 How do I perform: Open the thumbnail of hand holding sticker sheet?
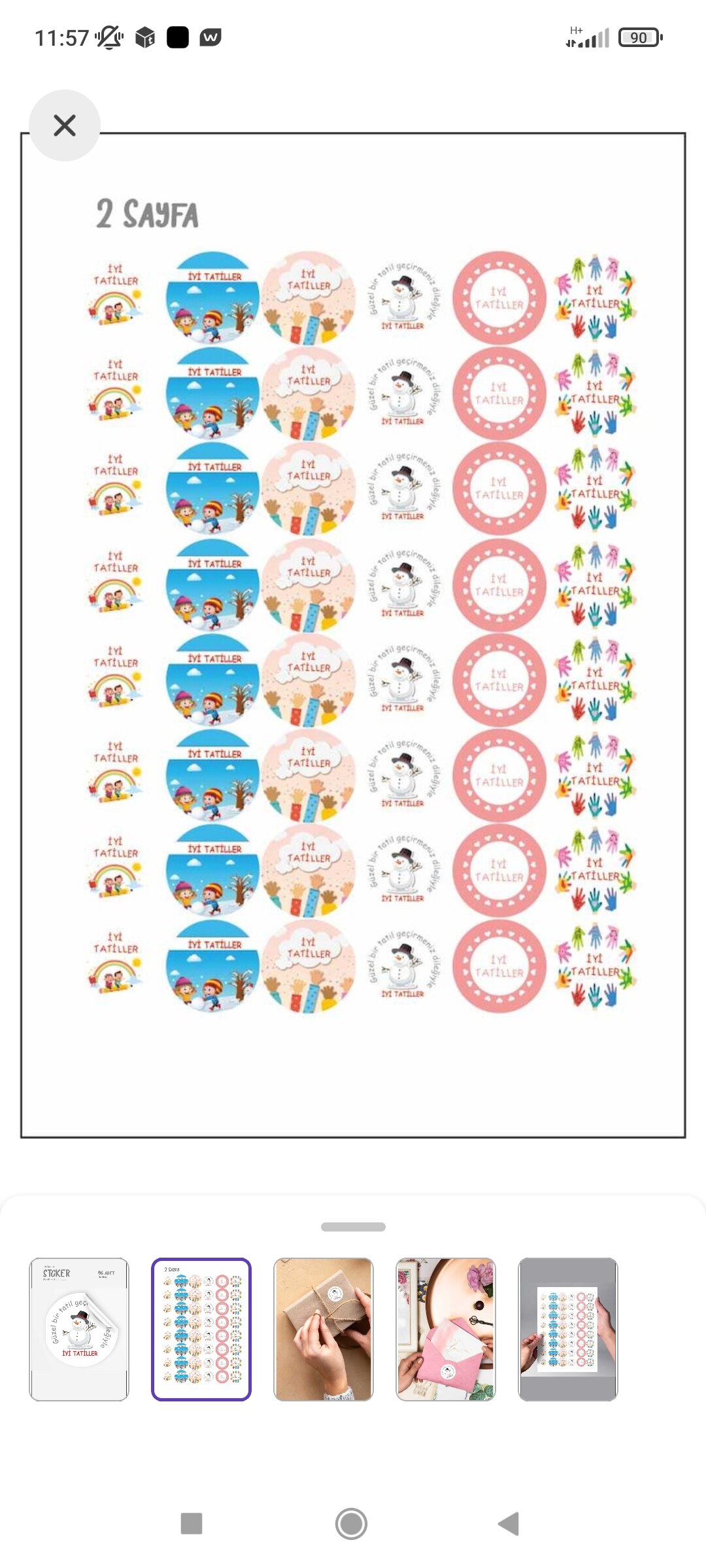coord(568,1330)
